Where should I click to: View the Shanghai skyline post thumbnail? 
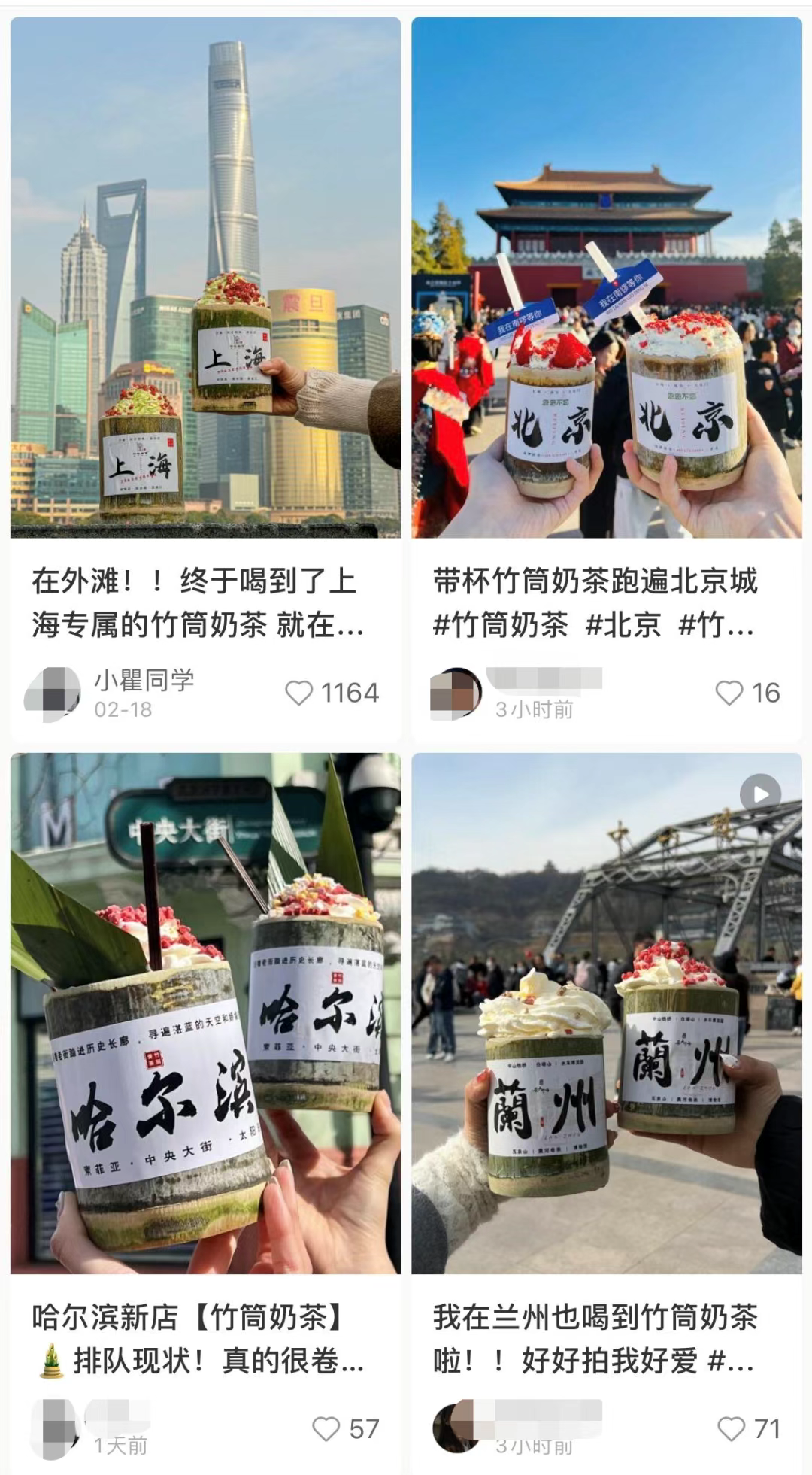click(x=203, y=278)
